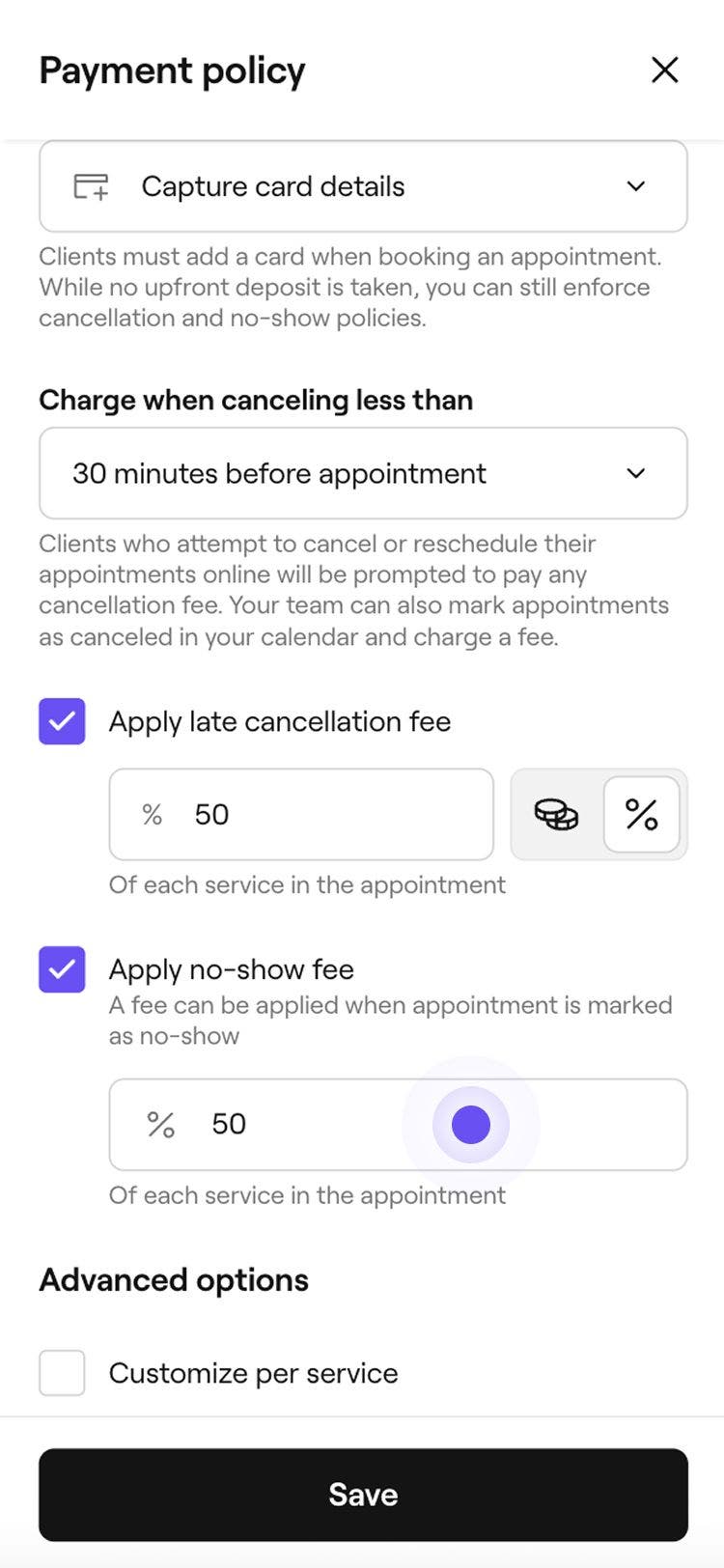The width and height of the screenshot is (724, 1568).
Task: Uncheck Apply late cancellation fee
Action: coord(62,721)
